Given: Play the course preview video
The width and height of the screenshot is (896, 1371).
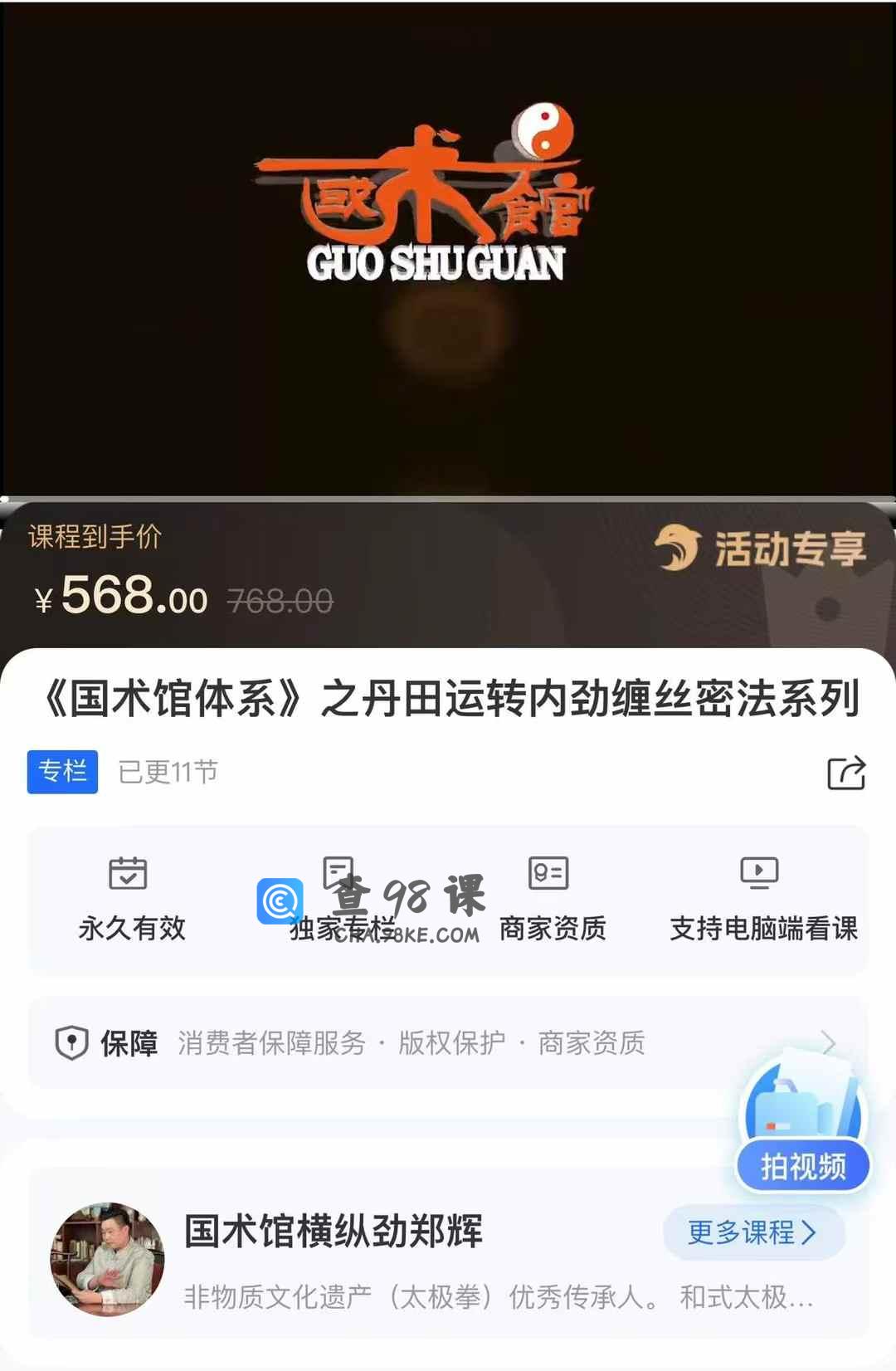Looking at the screenshot, I should pos(448,249).
